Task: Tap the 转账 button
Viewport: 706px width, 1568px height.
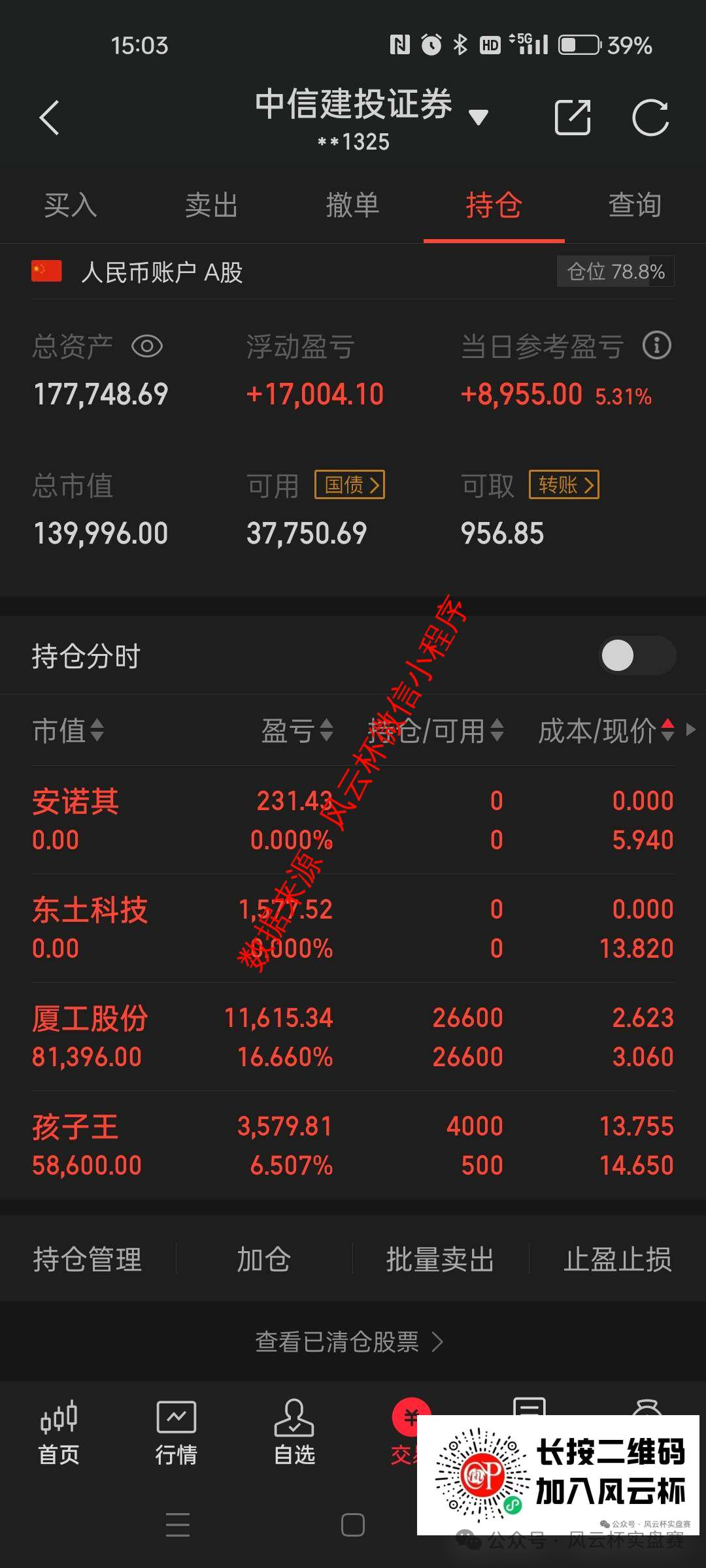Action: (564, 485)
